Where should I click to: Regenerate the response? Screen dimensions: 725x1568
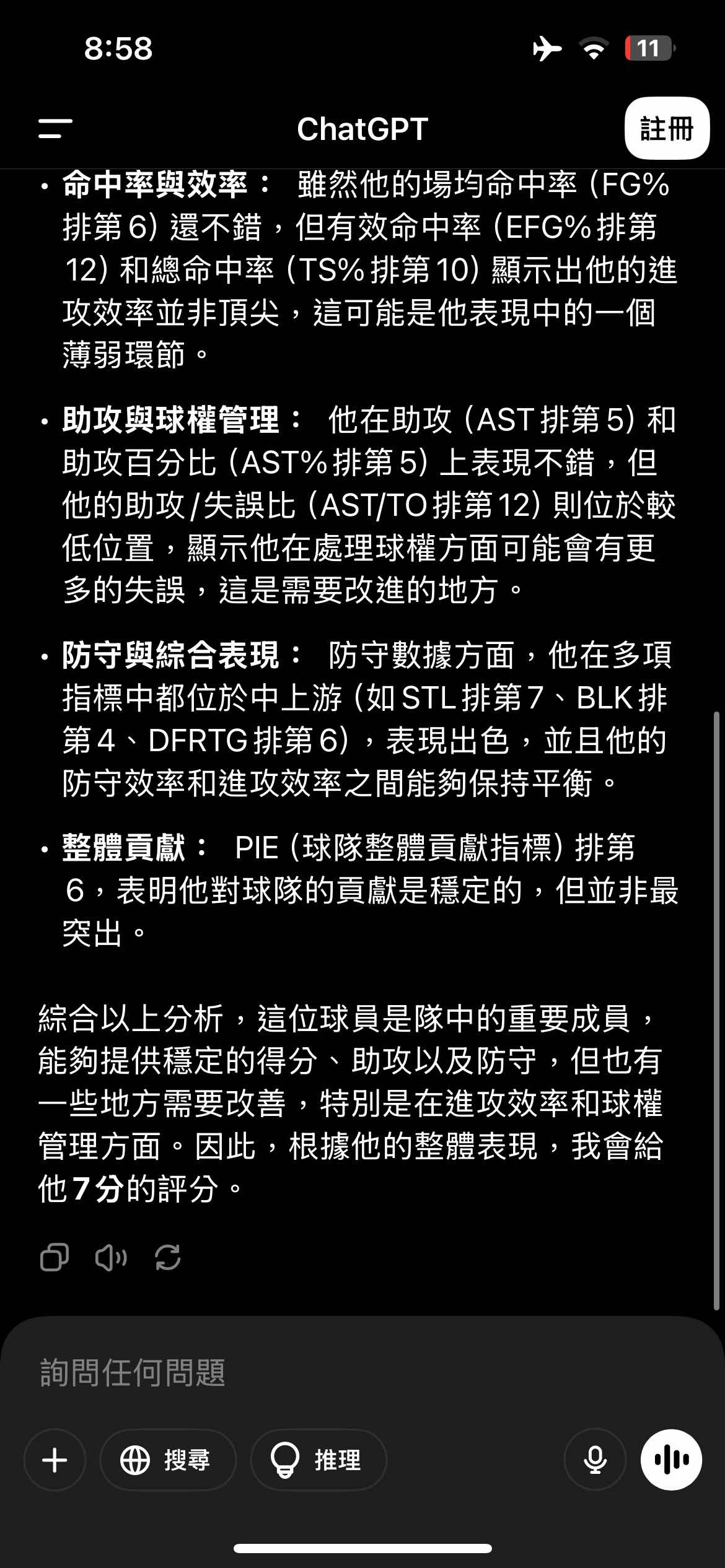tap(167, 1258)
